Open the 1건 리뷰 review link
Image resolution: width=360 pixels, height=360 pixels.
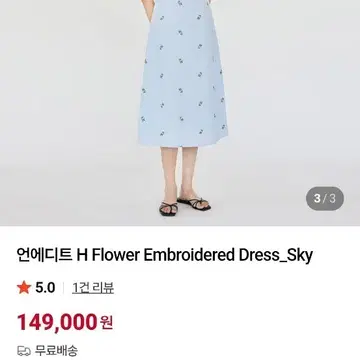tap(93, 288)
